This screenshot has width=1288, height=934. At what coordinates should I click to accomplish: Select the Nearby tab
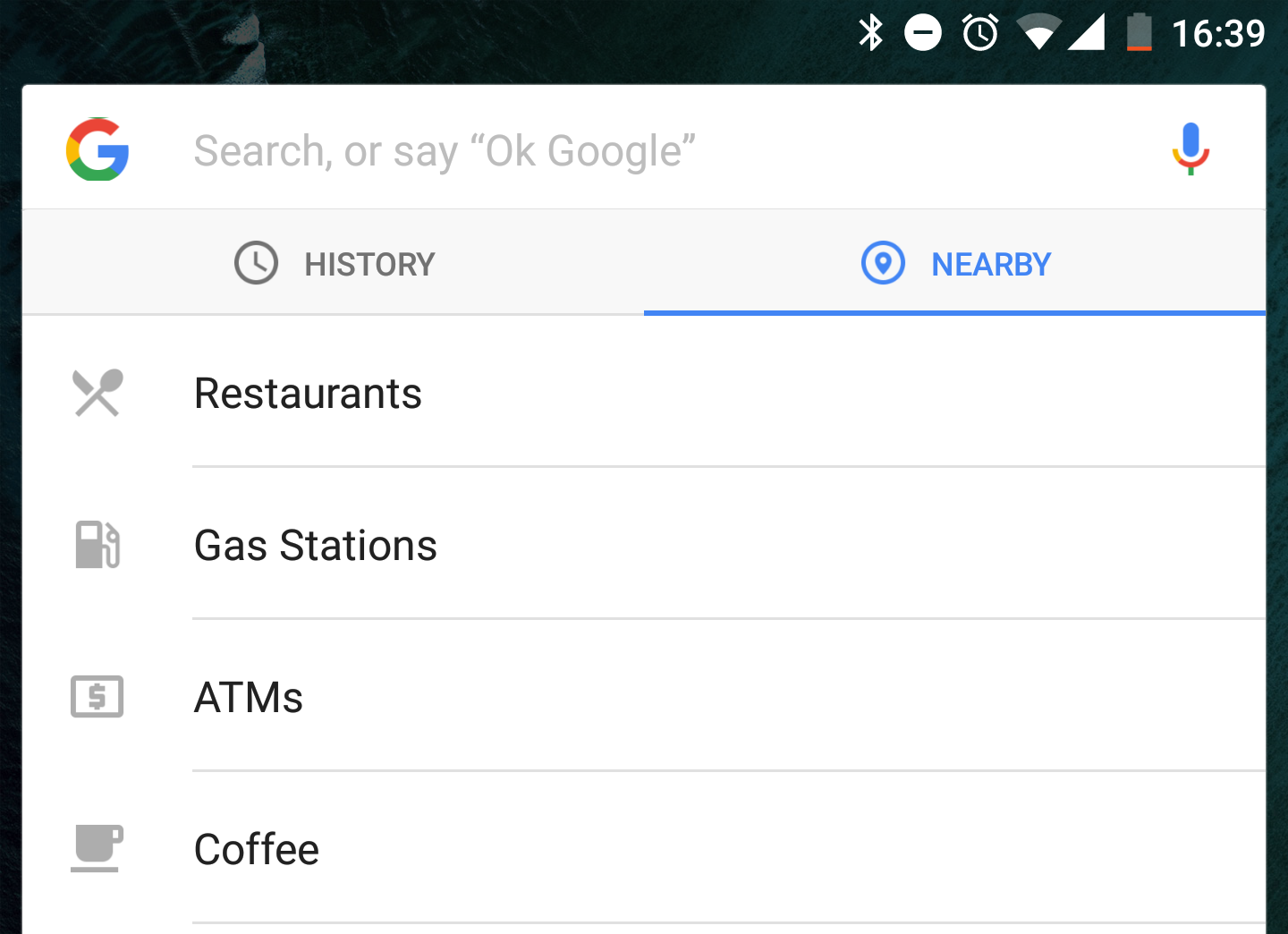(x=955, y=264)
